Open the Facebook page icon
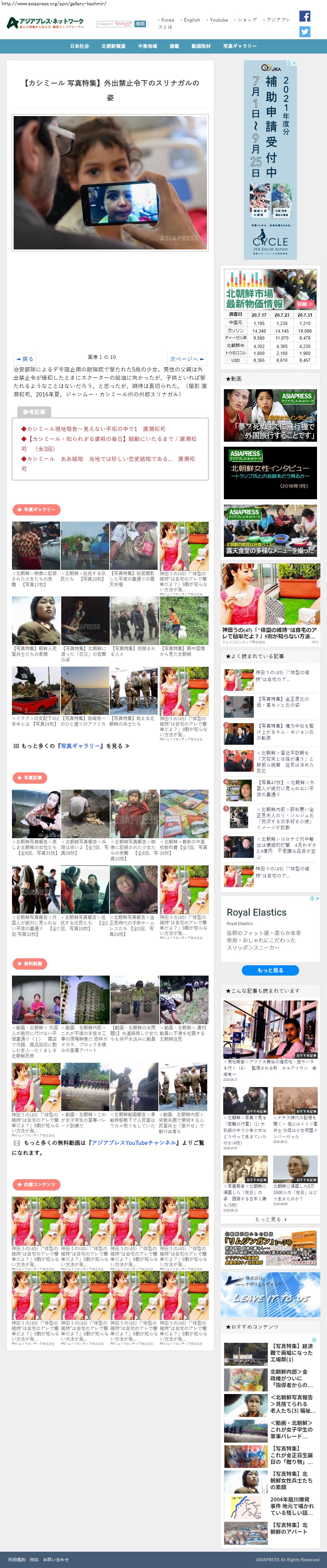 [x=304, y=16]
